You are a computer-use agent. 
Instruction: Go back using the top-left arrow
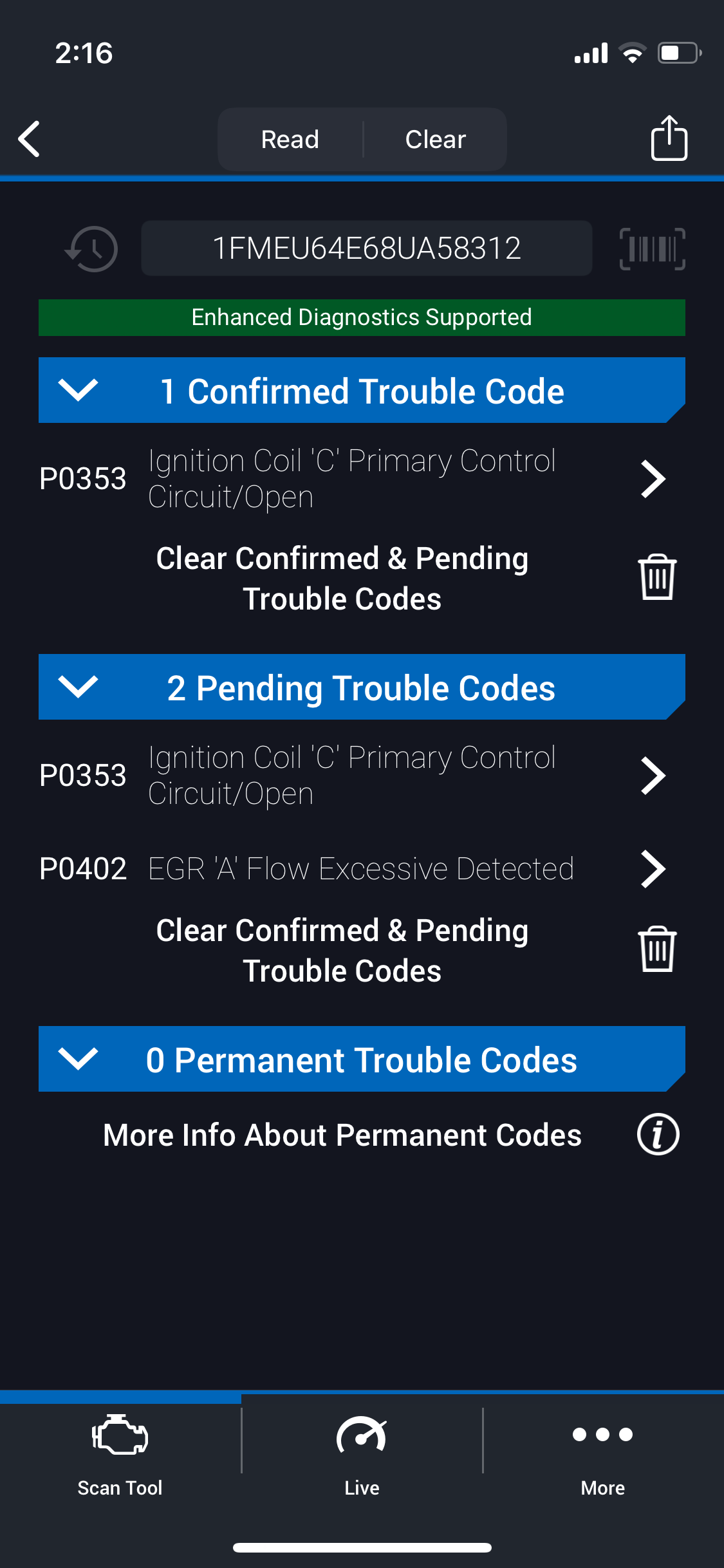(30, 139)
